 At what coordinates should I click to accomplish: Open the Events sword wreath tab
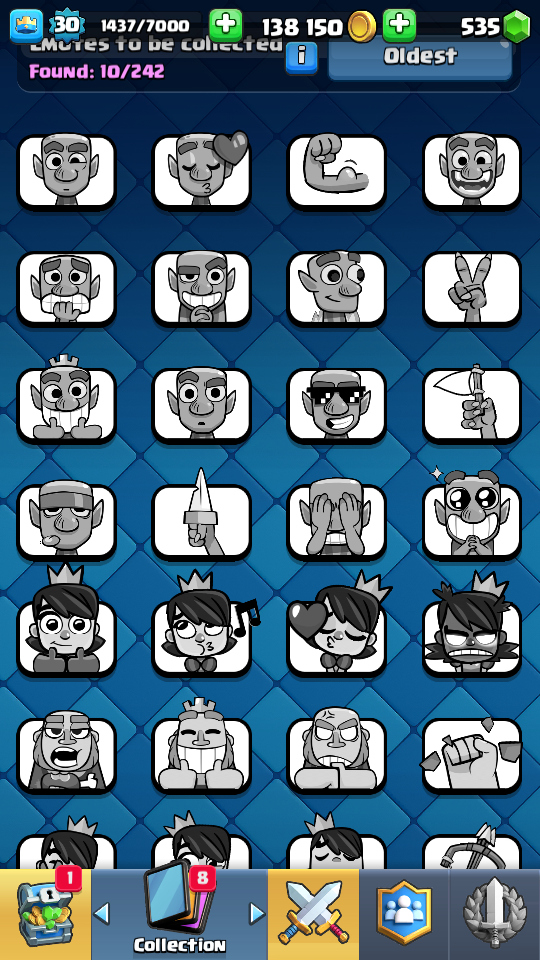(495, 914)
